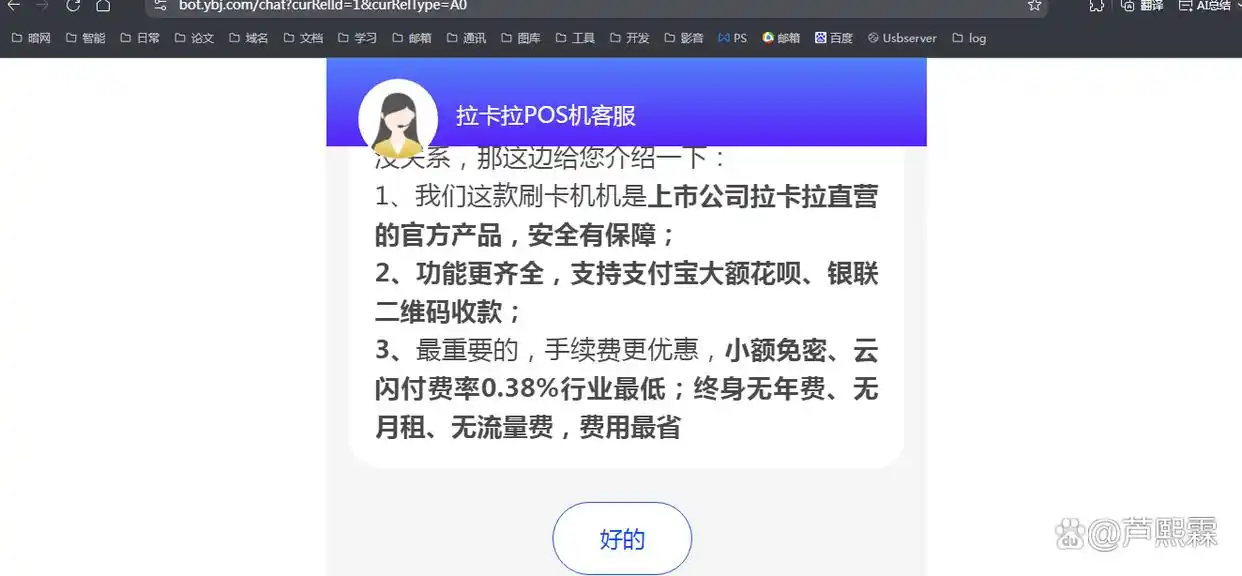Viewport: 1242px width, 576px height.
Task: Open the 通讯 bookmark folder
Action: point(466,38)
